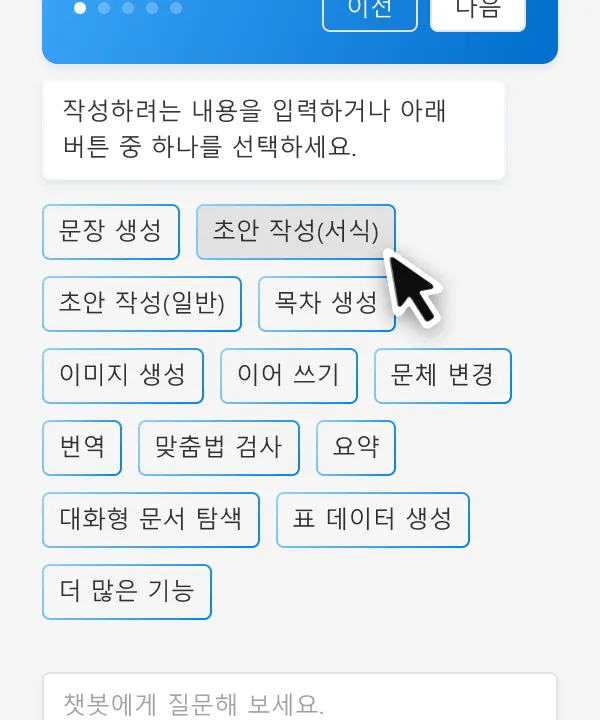Open 대화형 문서 탐색

pos(150,520)
